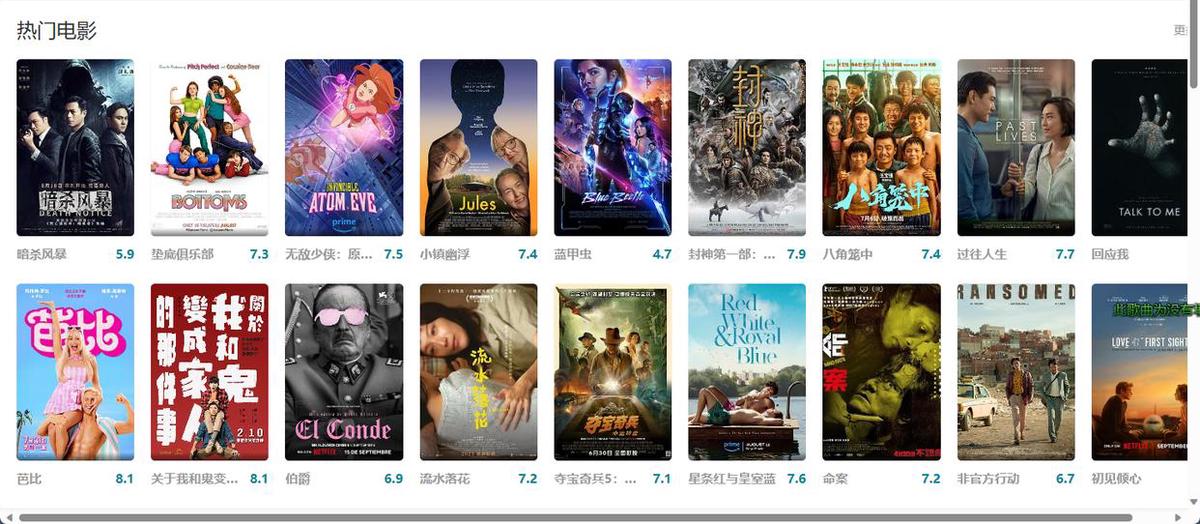Open the Ransomed movie 非官方行动
This screenshot has width=1200, height=524.
tap(1016, 372)
